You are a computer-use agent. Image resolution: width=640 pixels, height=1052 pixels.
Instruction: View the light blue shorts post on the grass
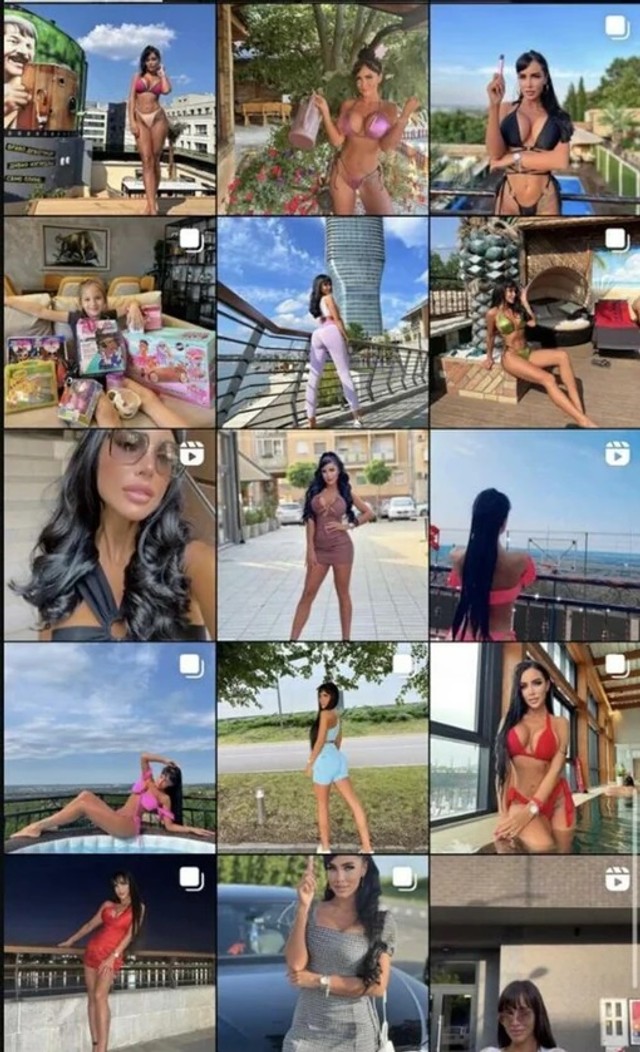(x=322, y=748)
